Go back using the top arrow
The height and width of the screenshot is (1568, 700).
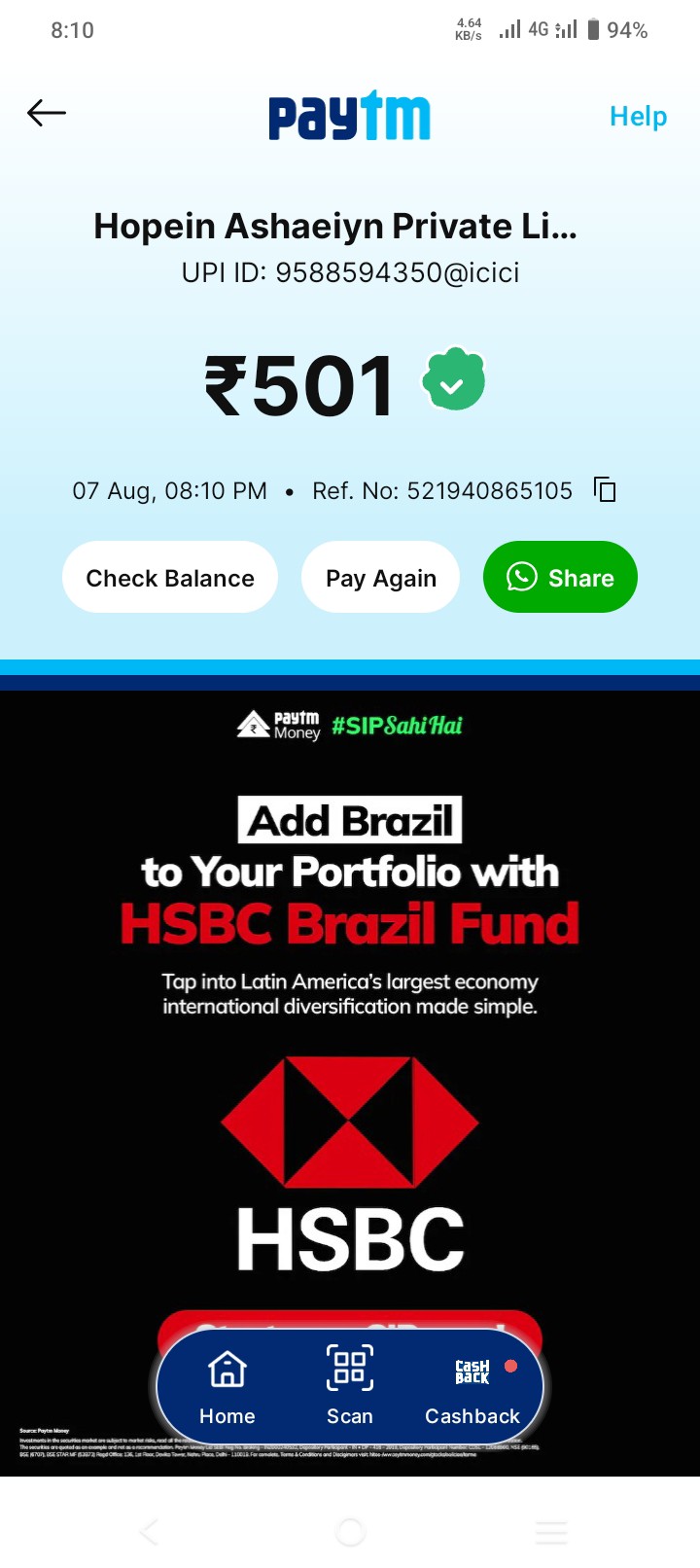[x=47, y=114]
